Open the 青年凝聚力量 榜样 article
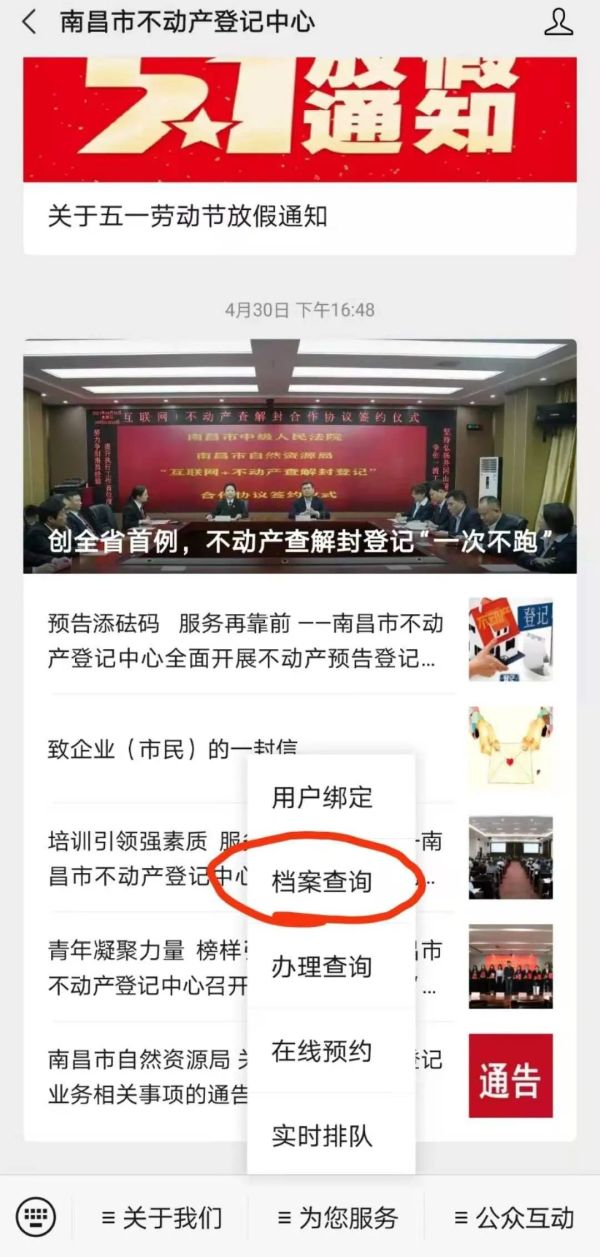 (130, 967)
